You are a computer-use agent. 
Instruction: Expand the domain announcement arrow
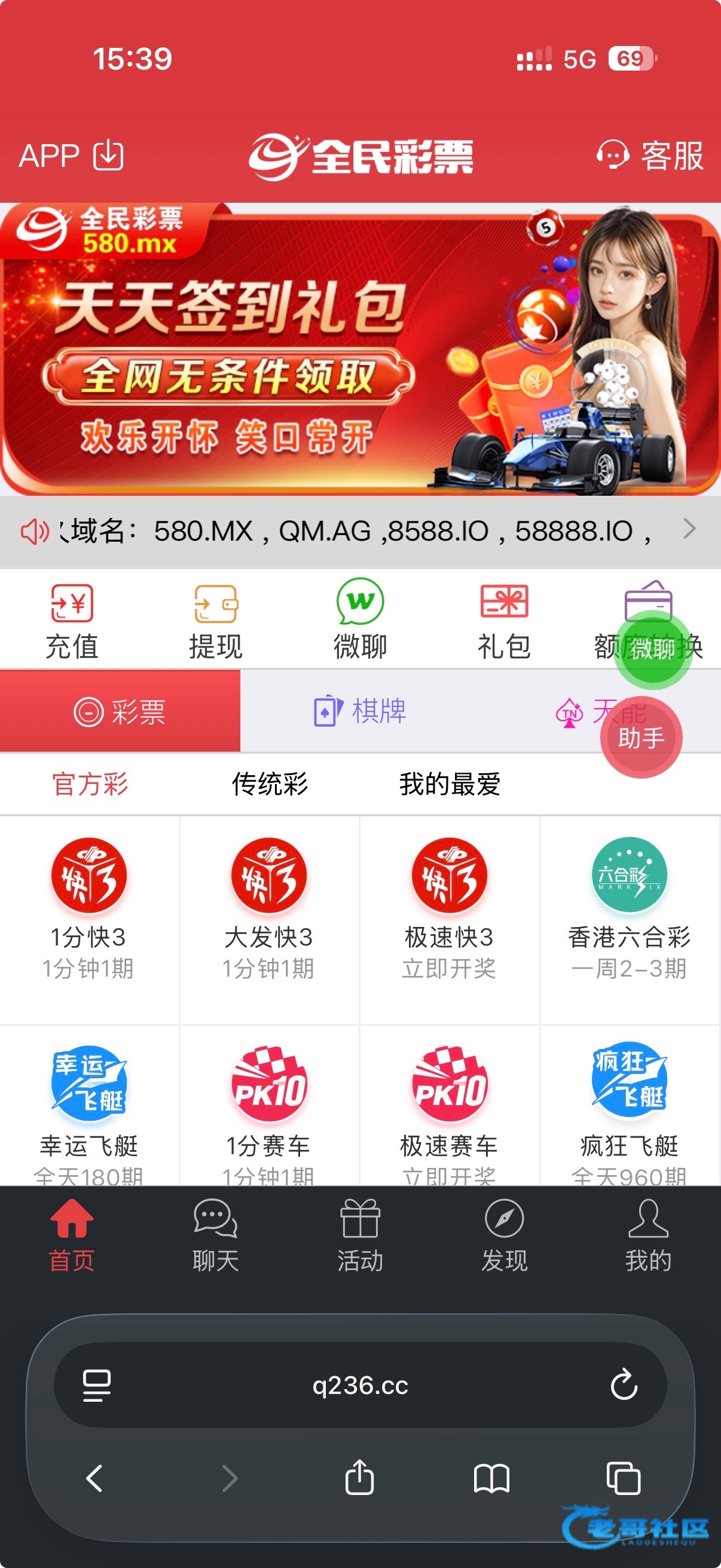coord(689,530)
